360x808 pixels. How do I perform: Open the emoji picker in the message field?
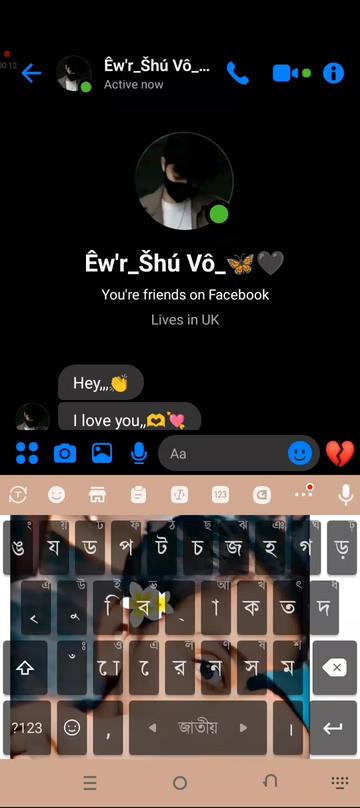pos(300,453)
